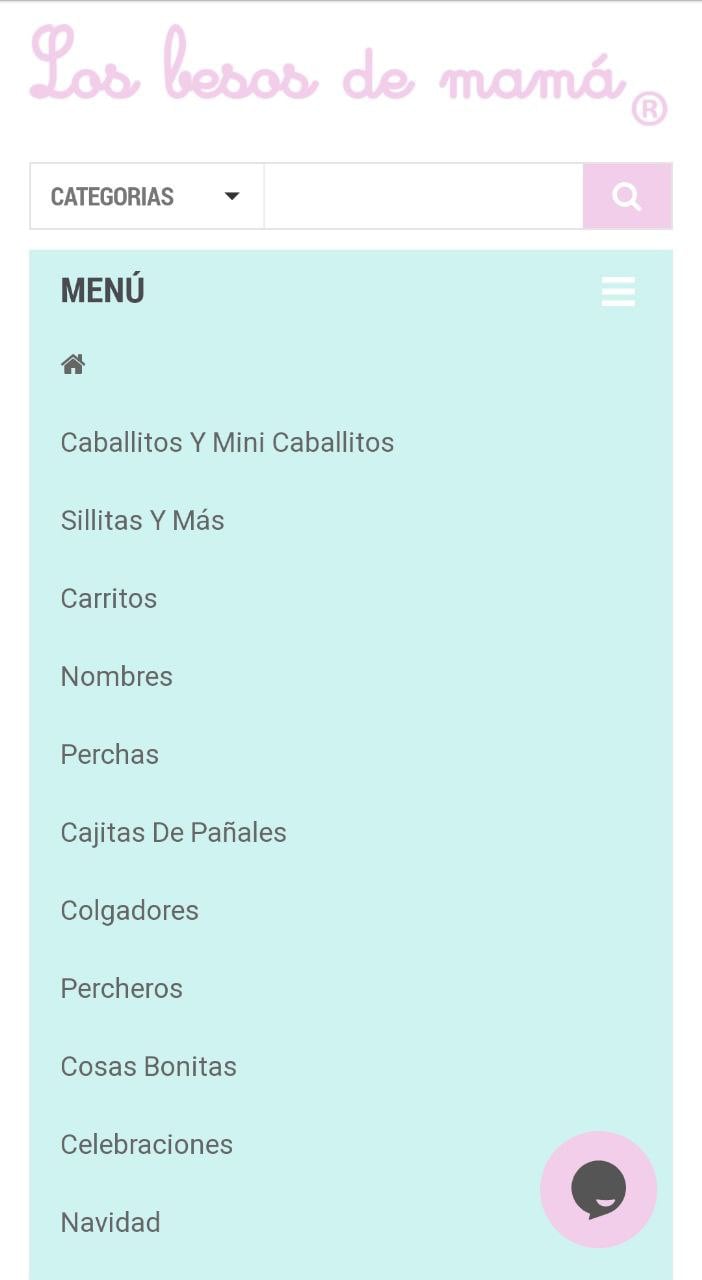Tap the pink search magnifier button

click(x=627, y=196)
